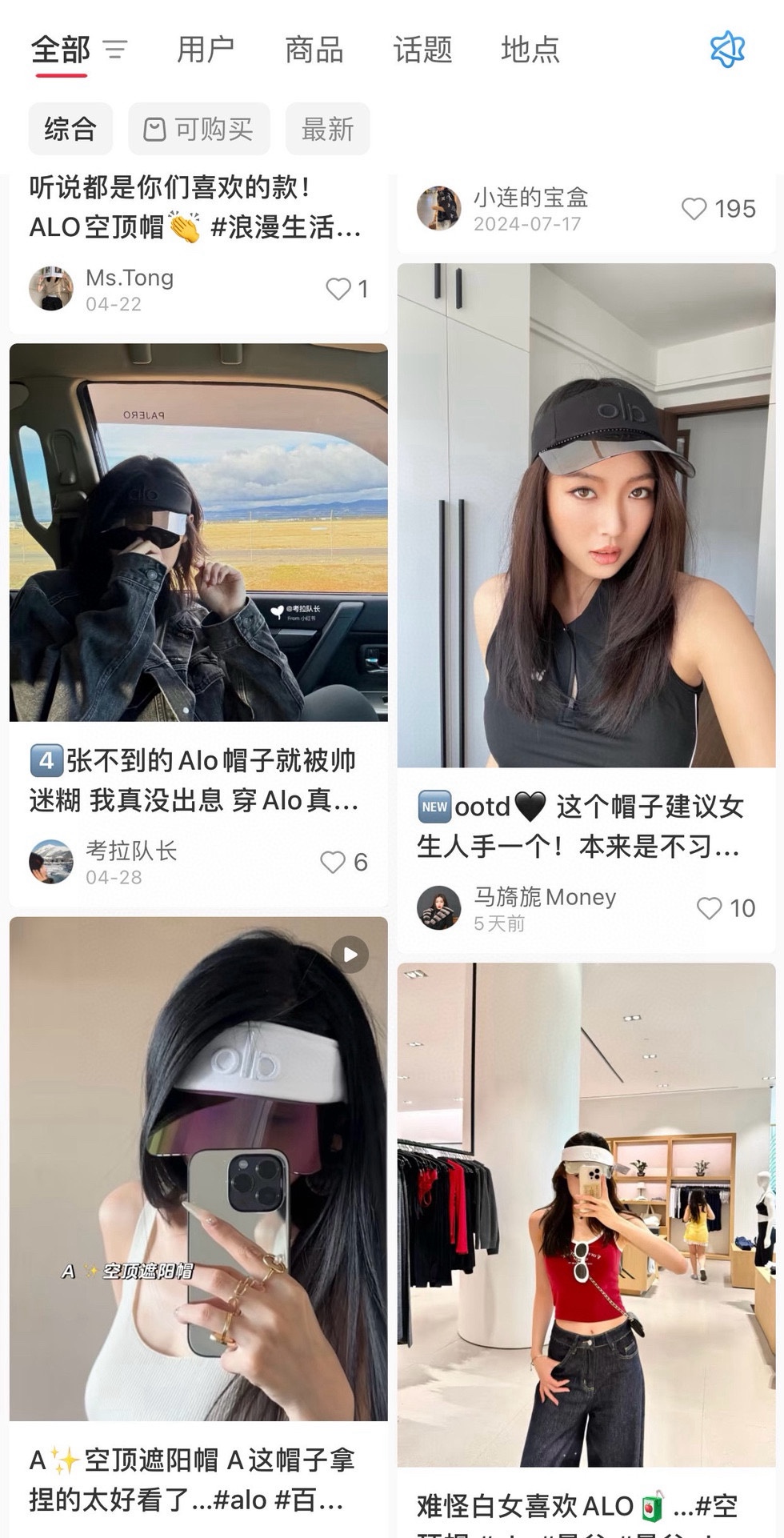Select the 地点 tab
The height and width of the screenshot is (1538, 784).
[x=530, y=50]
